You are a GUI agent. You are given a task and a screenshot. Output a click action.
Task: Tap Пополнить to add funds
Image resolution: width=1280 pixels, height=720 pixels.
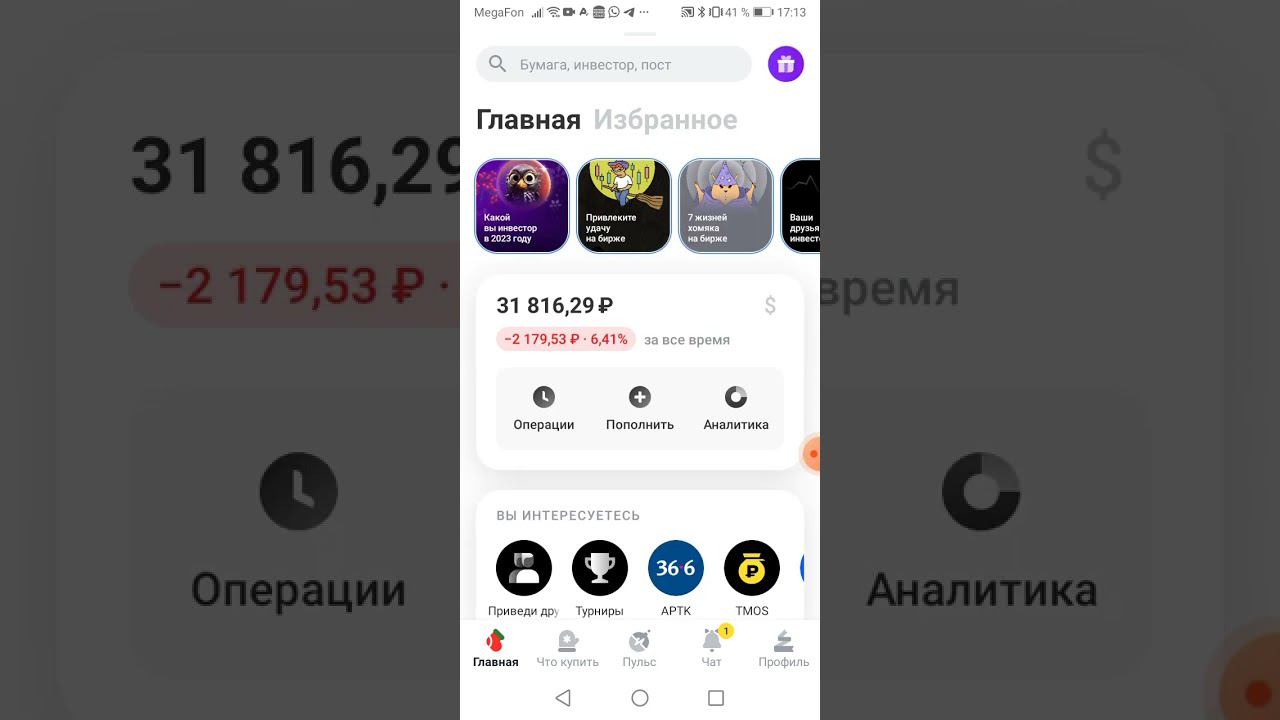pos(640,408)
